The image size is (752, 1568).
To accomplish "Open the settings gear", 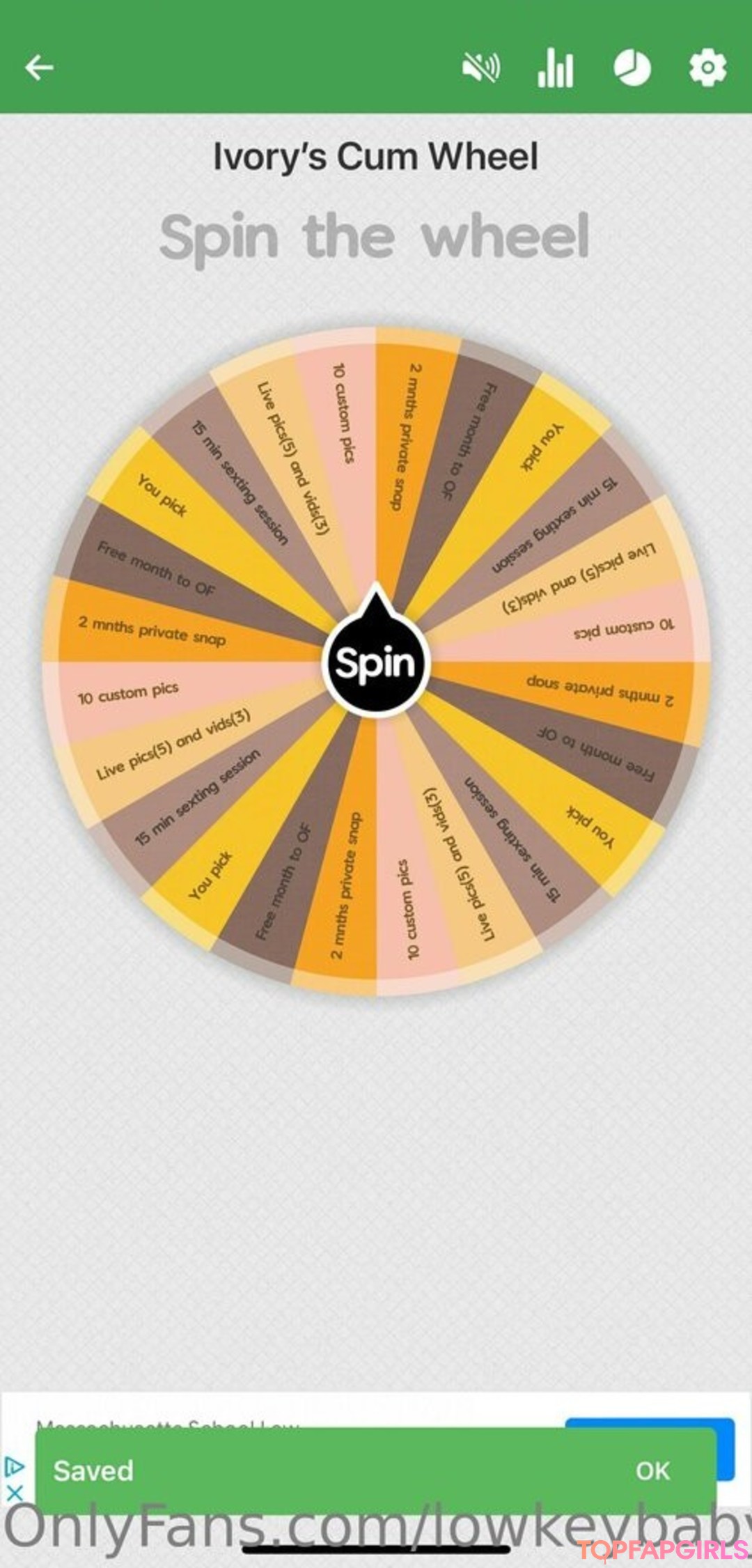I will click(707, 68).
